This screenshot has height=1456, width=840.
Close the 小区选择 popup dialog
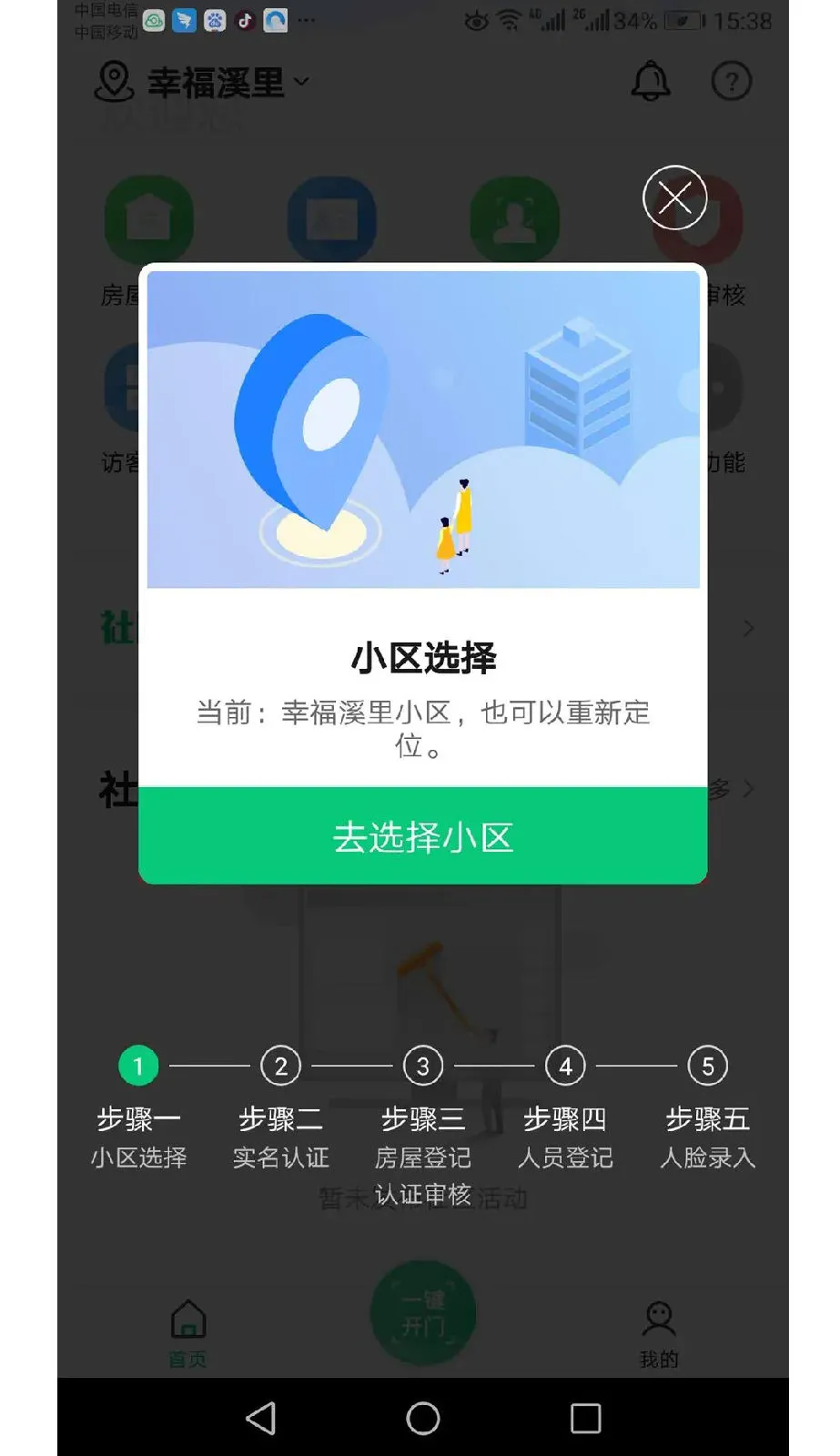click(x=674, y=197)
